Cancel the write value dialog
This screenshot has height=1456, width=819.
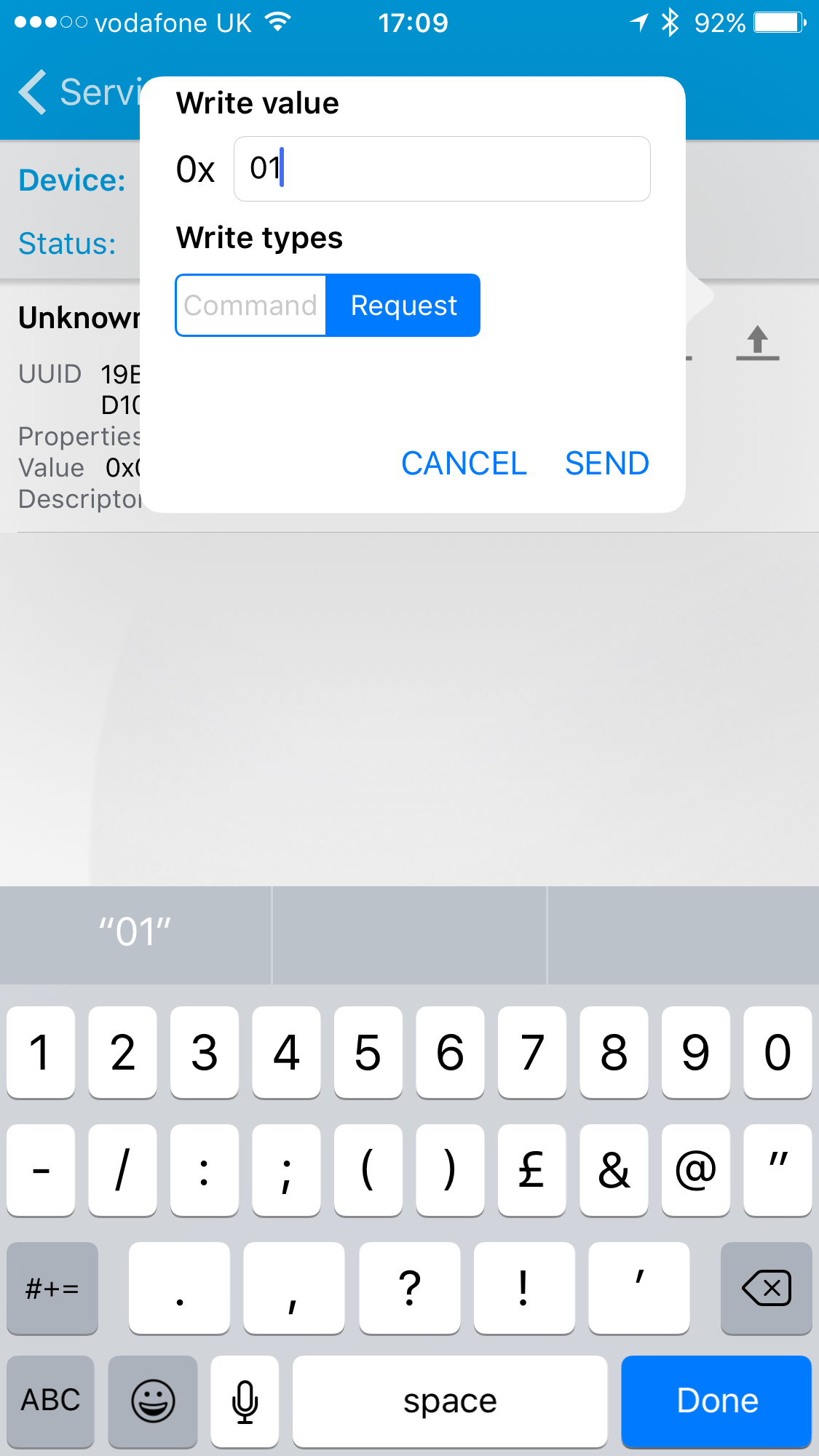pyautogui.click(x=464, y=464)
